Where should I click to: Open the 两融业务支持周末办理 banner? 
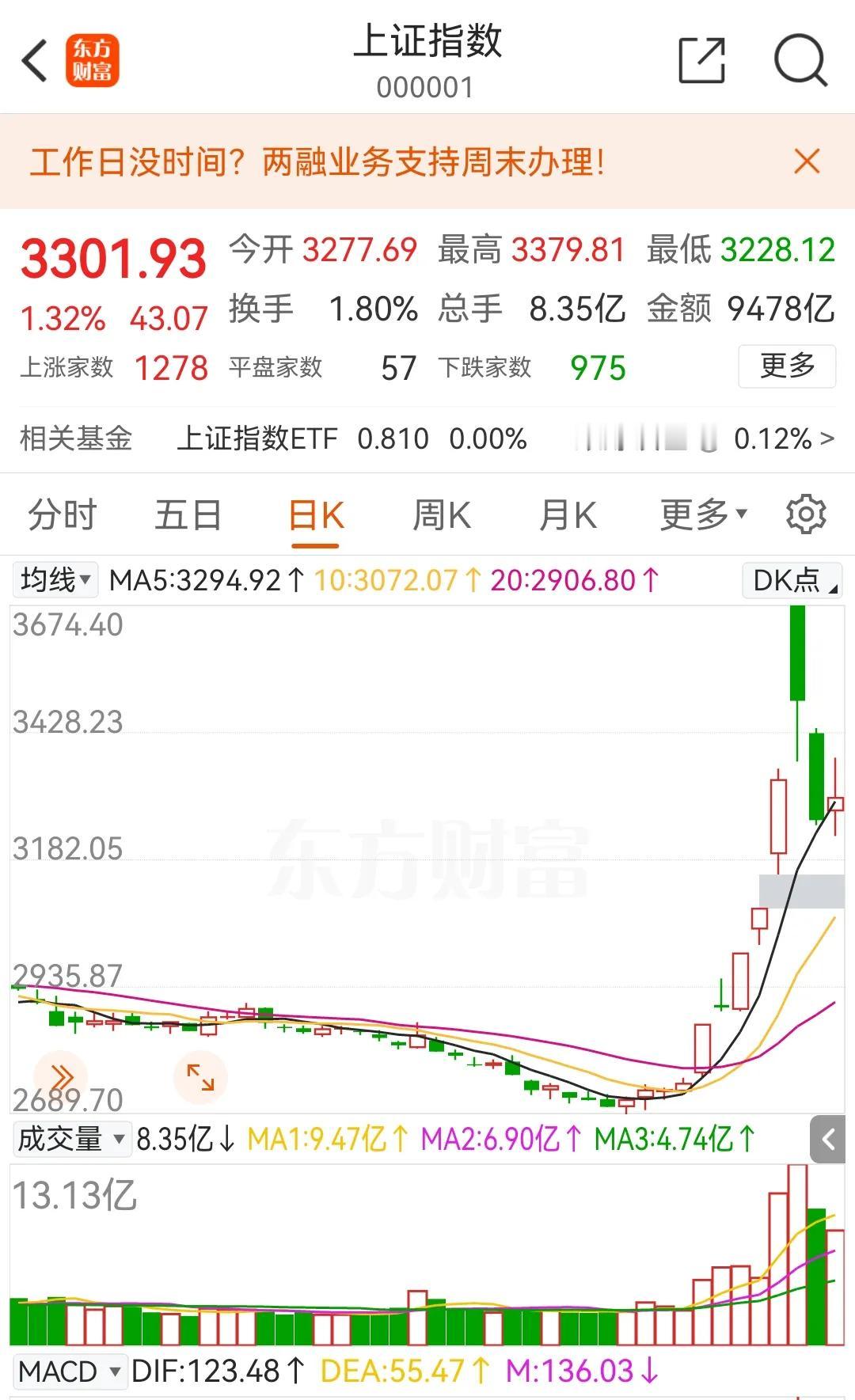[317, 162]
